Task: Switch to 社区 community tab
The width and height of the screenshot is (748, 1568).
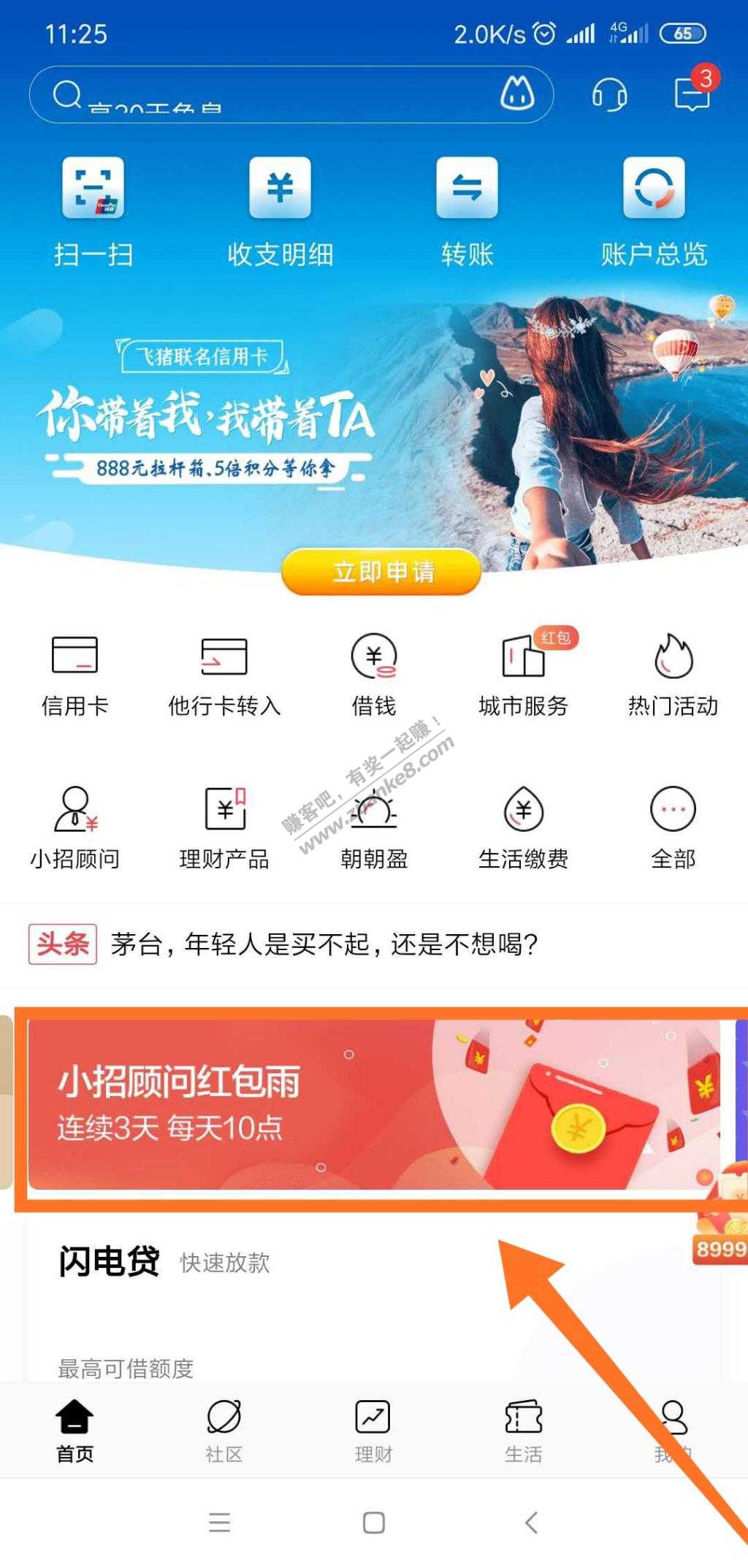Action: coord(224,1431)
